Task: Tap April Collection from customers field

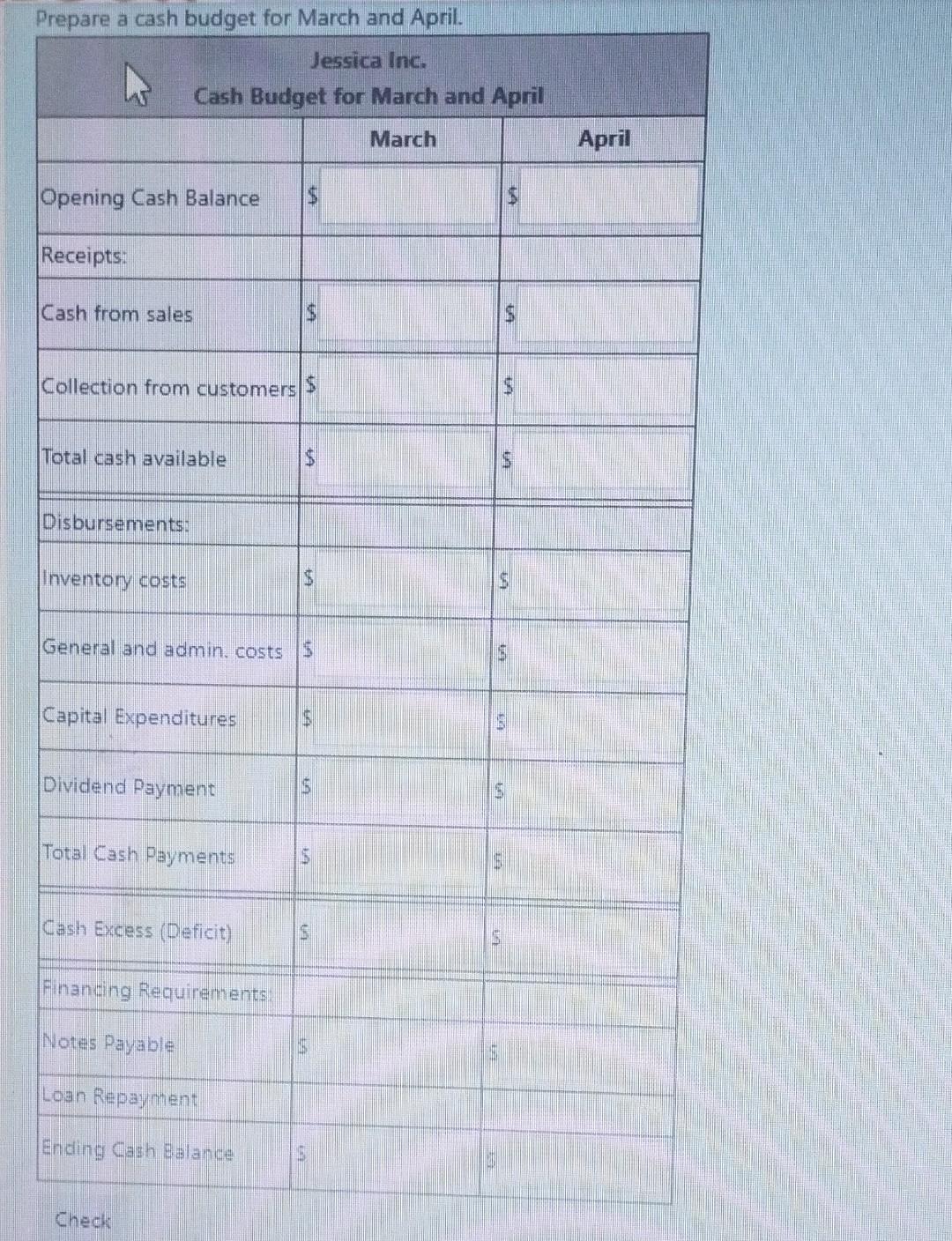Action: pos(604,386)
